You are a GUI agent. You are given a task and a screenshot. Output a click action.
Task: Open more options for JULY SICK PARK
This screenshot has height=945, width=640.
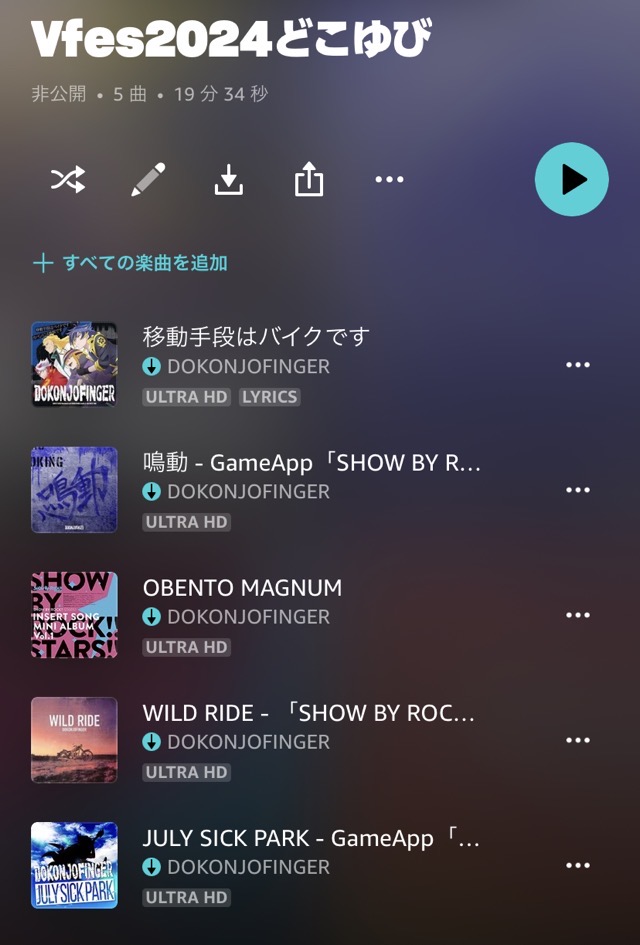pos(578,865)
